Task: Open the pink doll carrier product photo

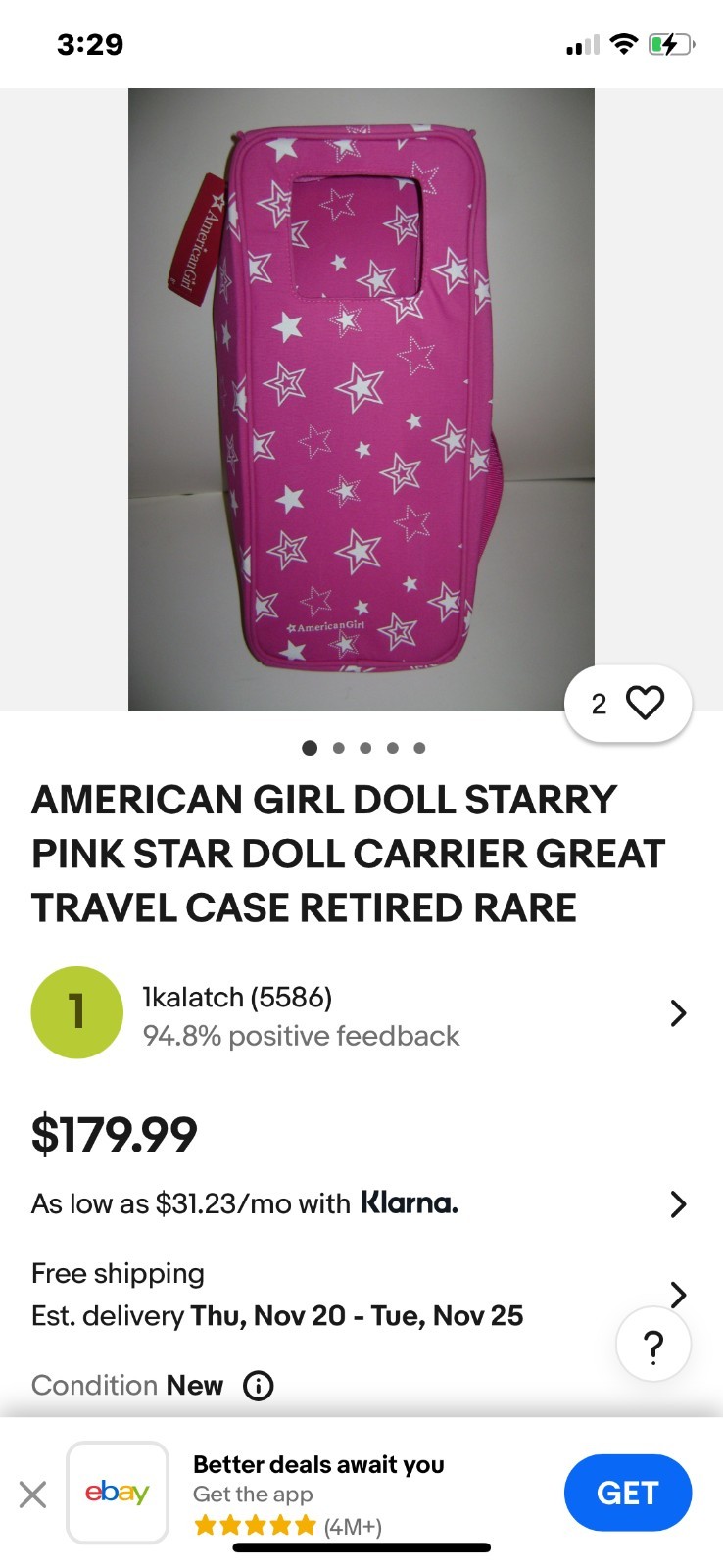Action: [x=361, y=399]
